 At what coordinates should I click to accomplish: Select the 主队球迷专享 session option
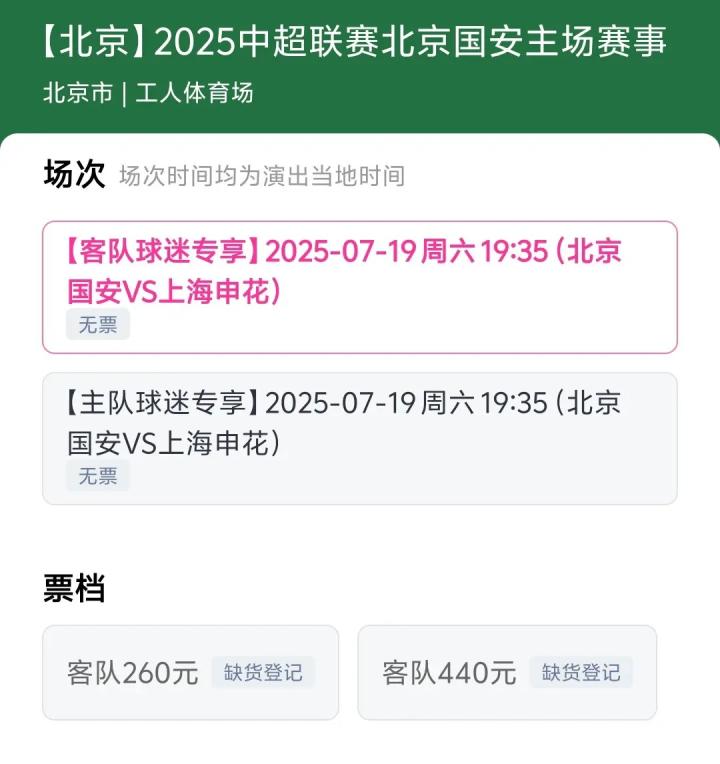pyautogui.click(x=359, y=438)
